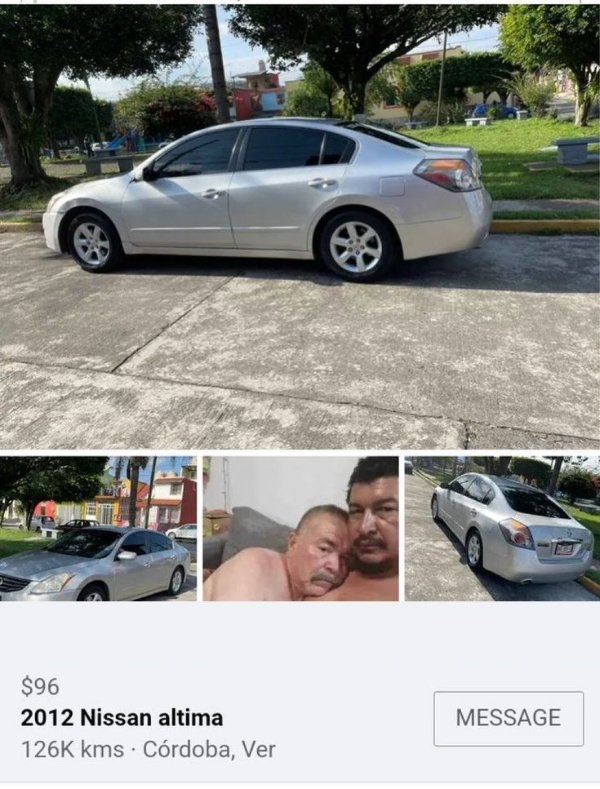Open the rear-angle car photo tile
Viewport: 600px width, 789px height.
pyautogui.click(x=502, y=528)
